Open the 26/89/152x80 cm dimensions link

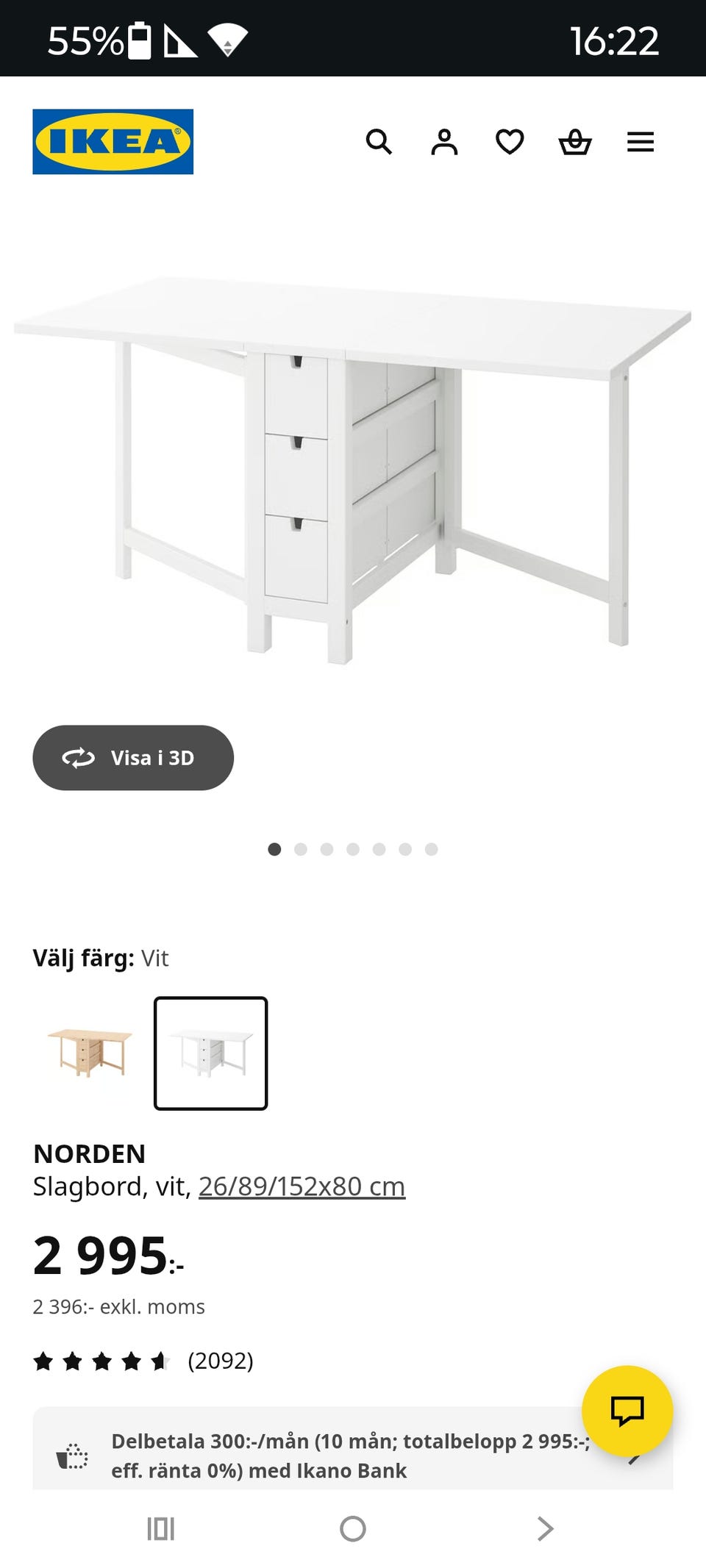pyautogui.click(x=302, y=1186)
